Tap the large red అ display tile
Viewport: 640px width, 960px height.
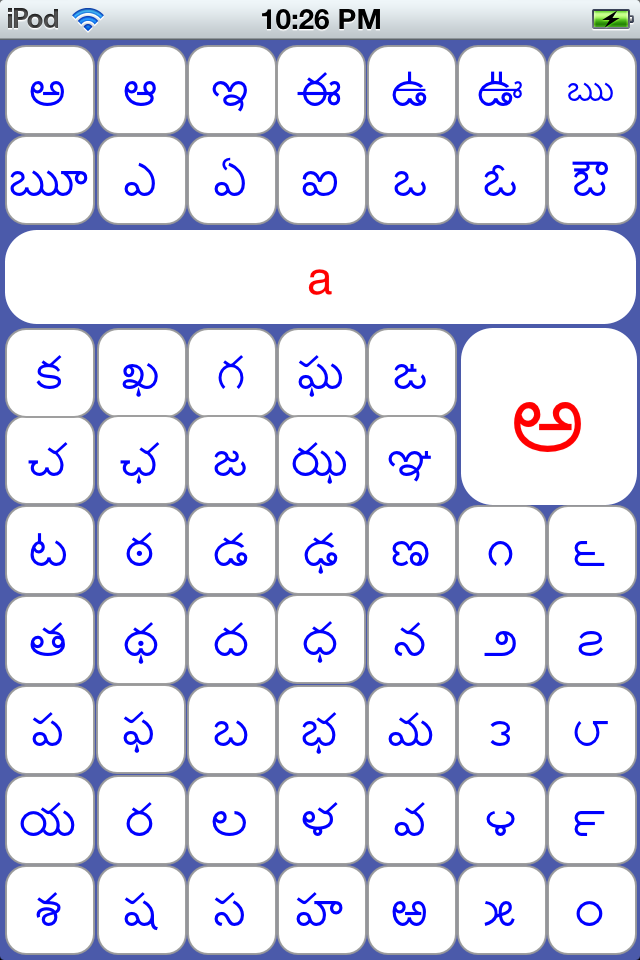point(549,416)
